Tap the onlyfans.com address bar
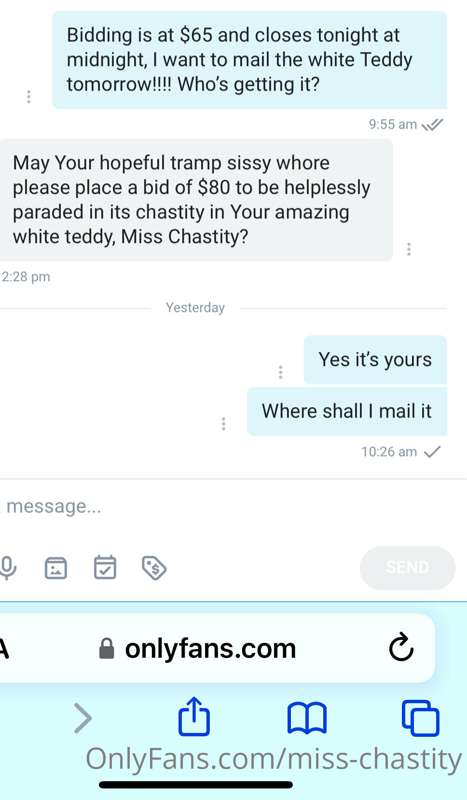This screenshot has height=800, width=467. tap(210, 648)
